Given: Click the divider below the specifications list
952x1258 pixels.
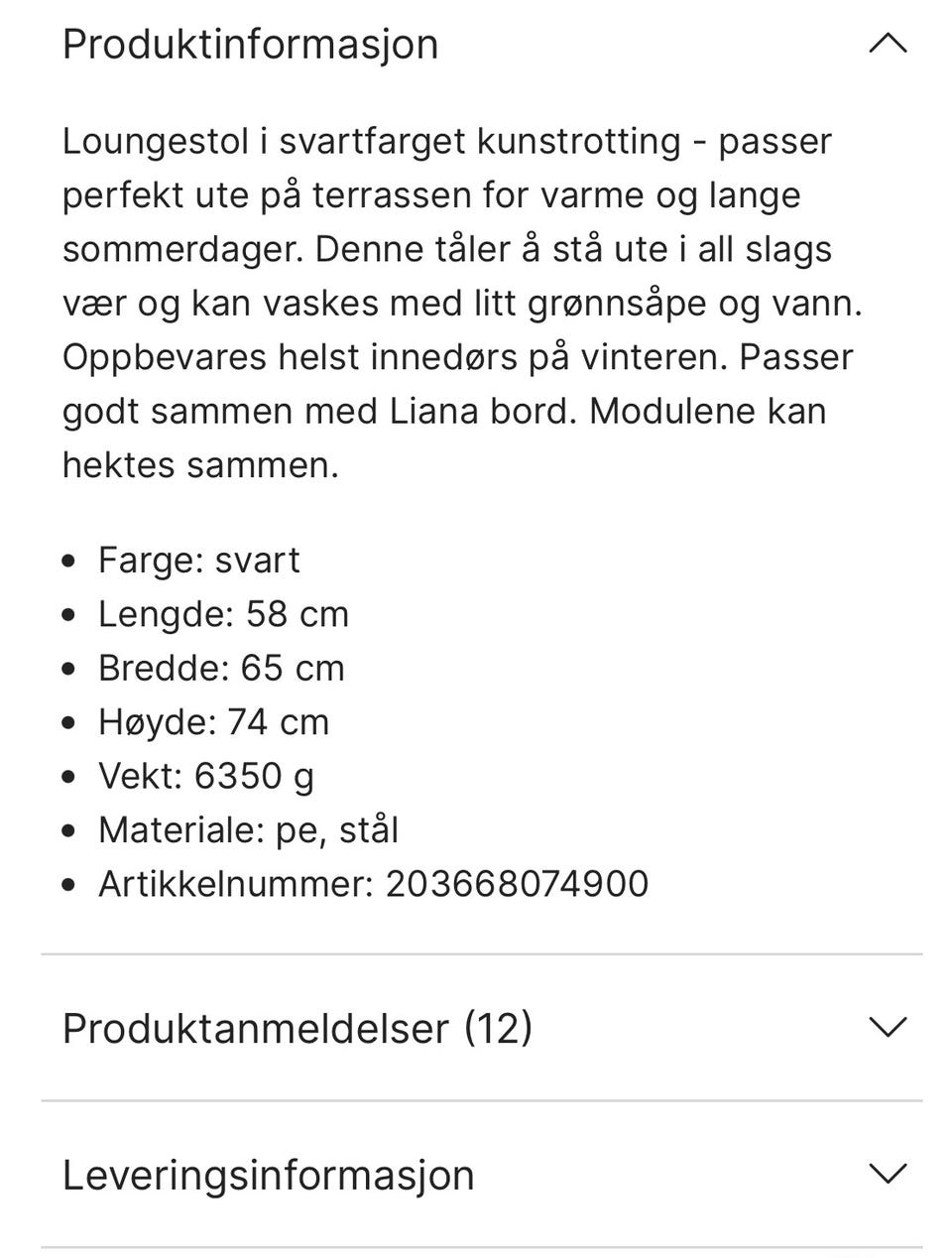Looking at the screenshot, I should pos(476,954).
